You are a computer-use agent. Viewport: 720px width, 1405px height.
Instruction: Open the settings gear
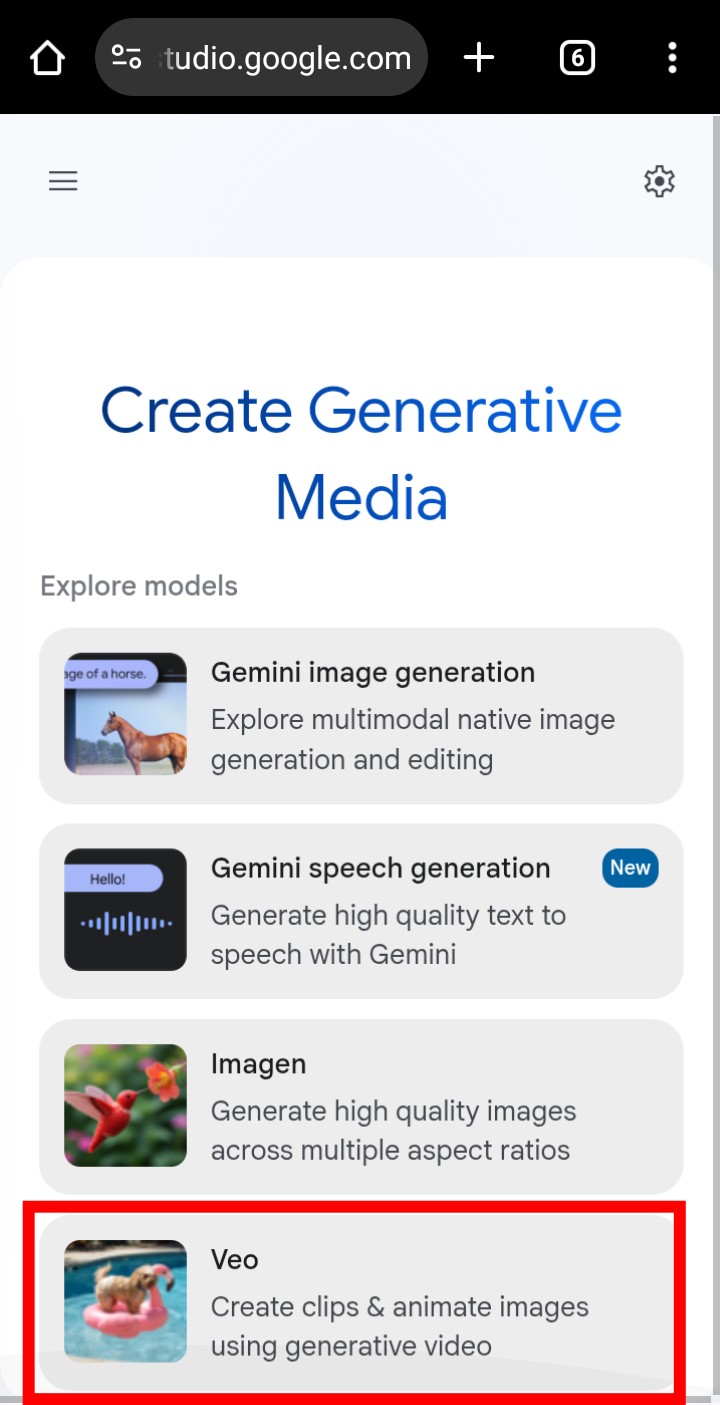pos(659,181)
